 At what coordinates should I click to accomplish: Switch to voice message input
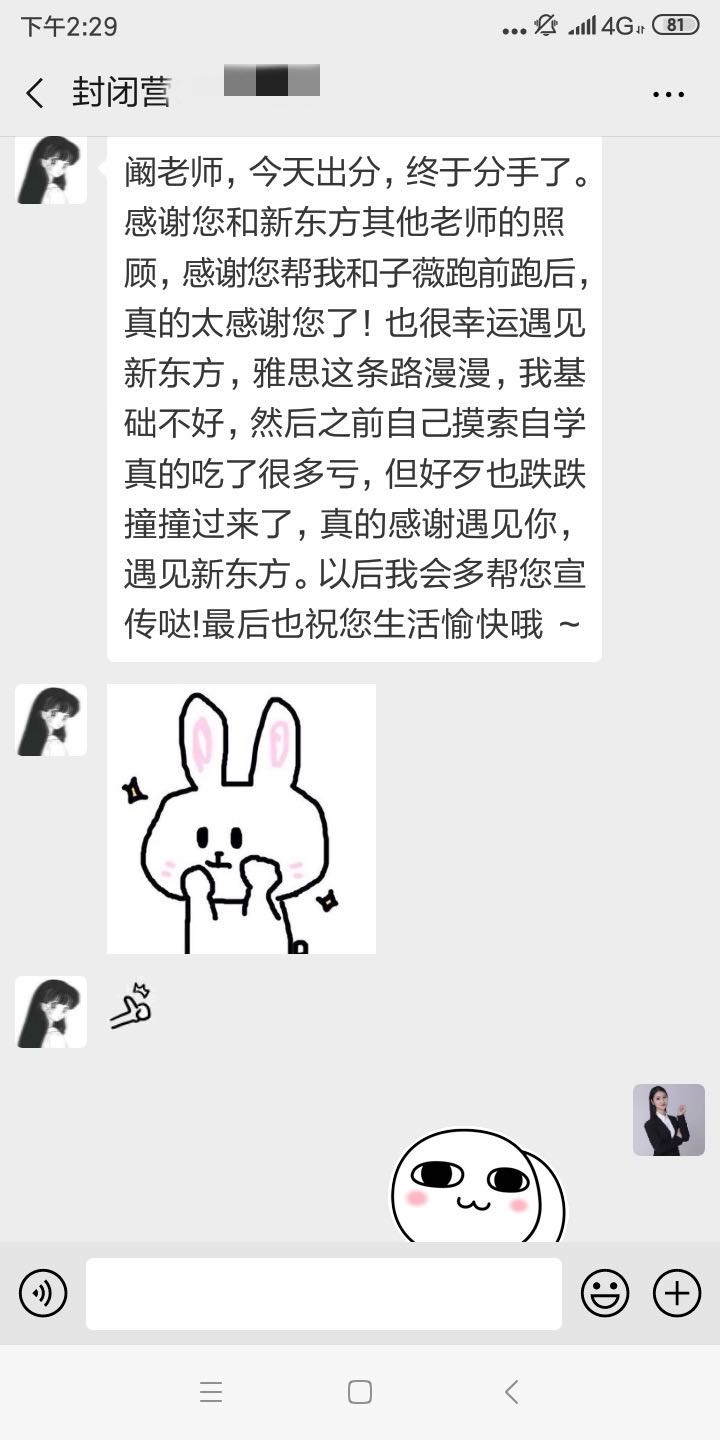click(x=43, y=1293)
